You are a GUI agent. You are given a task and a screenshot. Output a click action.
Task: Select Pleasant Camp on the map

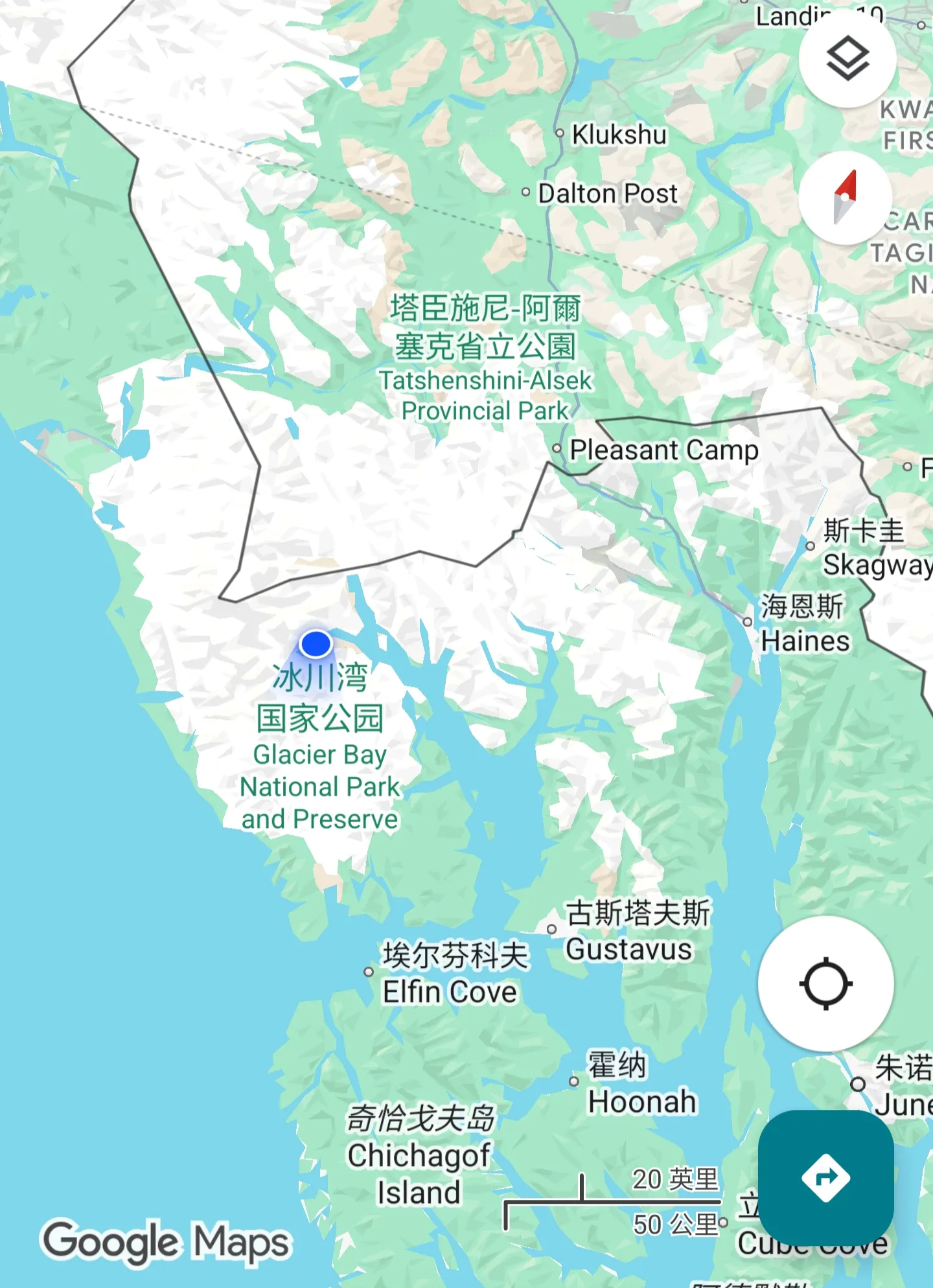pos(663,450)
